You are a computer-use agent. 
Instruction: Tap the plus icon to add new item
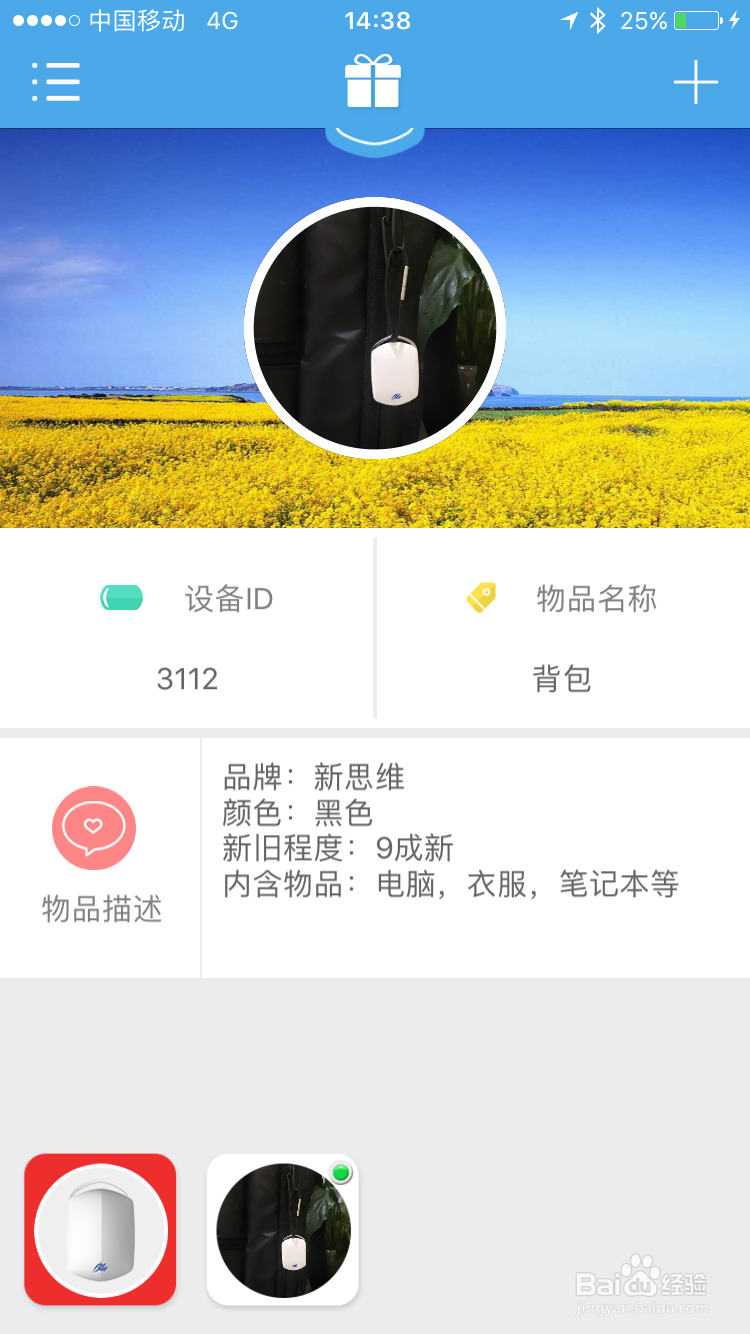point(694,82)
